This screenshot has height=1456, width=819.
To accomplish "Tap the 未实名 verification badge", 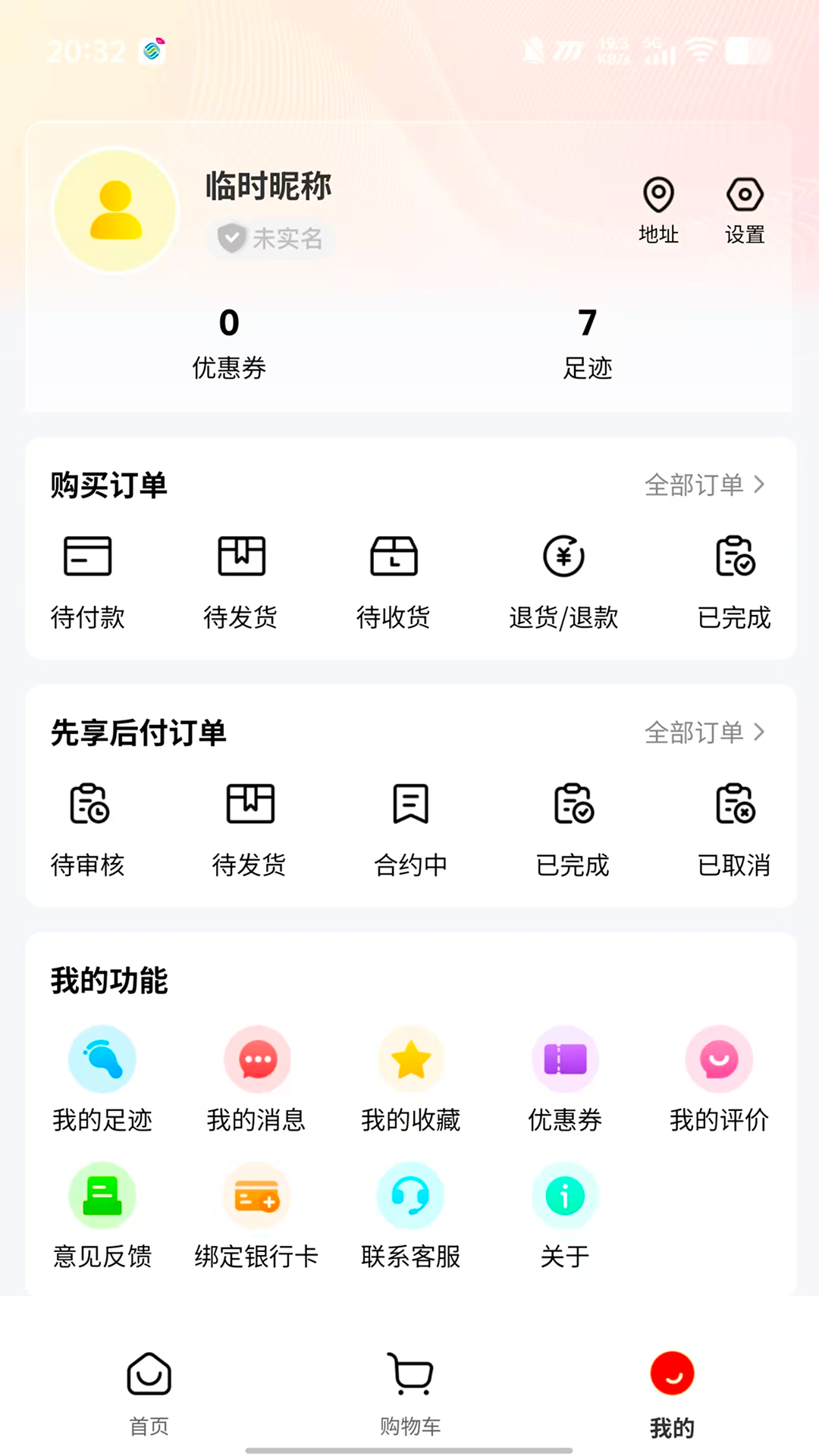I will [270, 239].
